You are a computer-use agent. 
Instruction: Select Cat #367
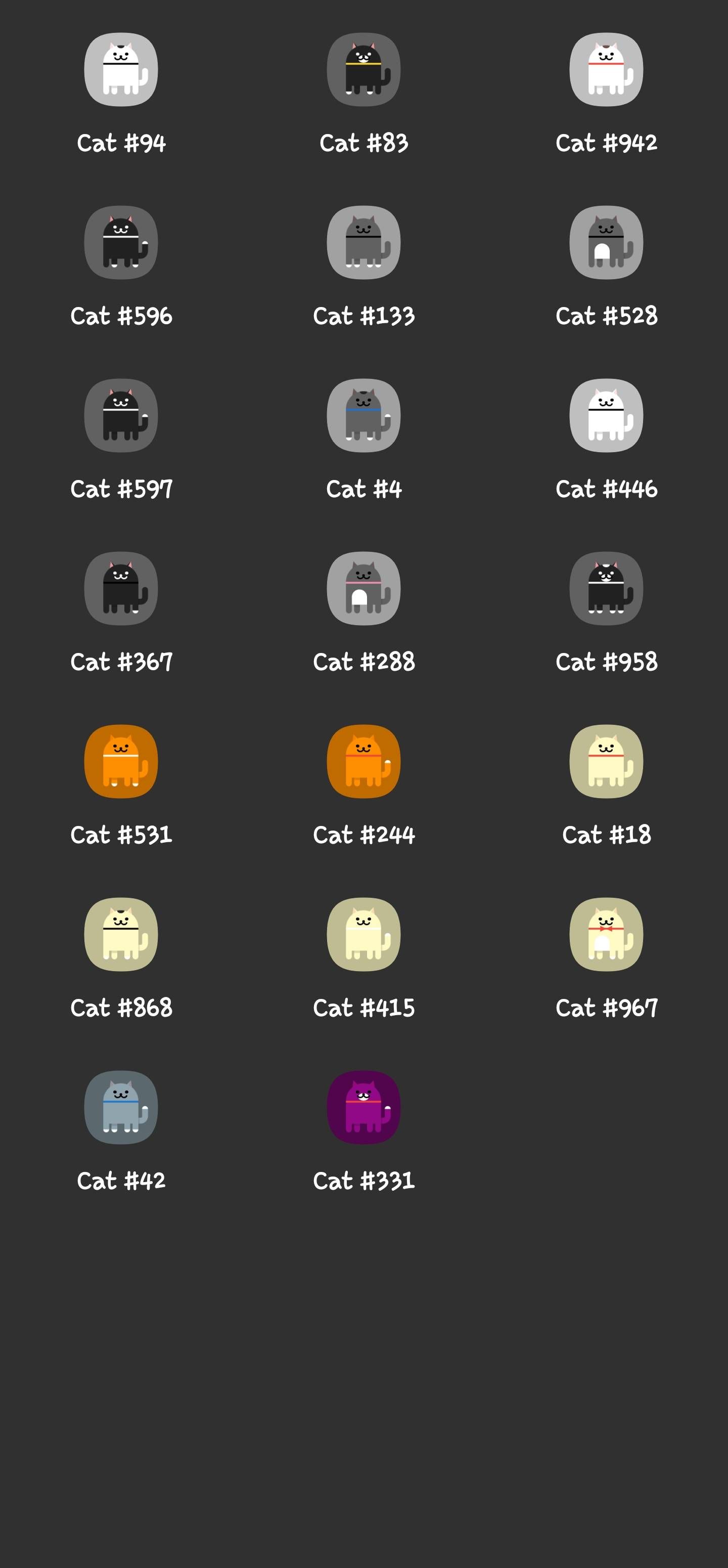pyautogui.click(x=120, y=588)
